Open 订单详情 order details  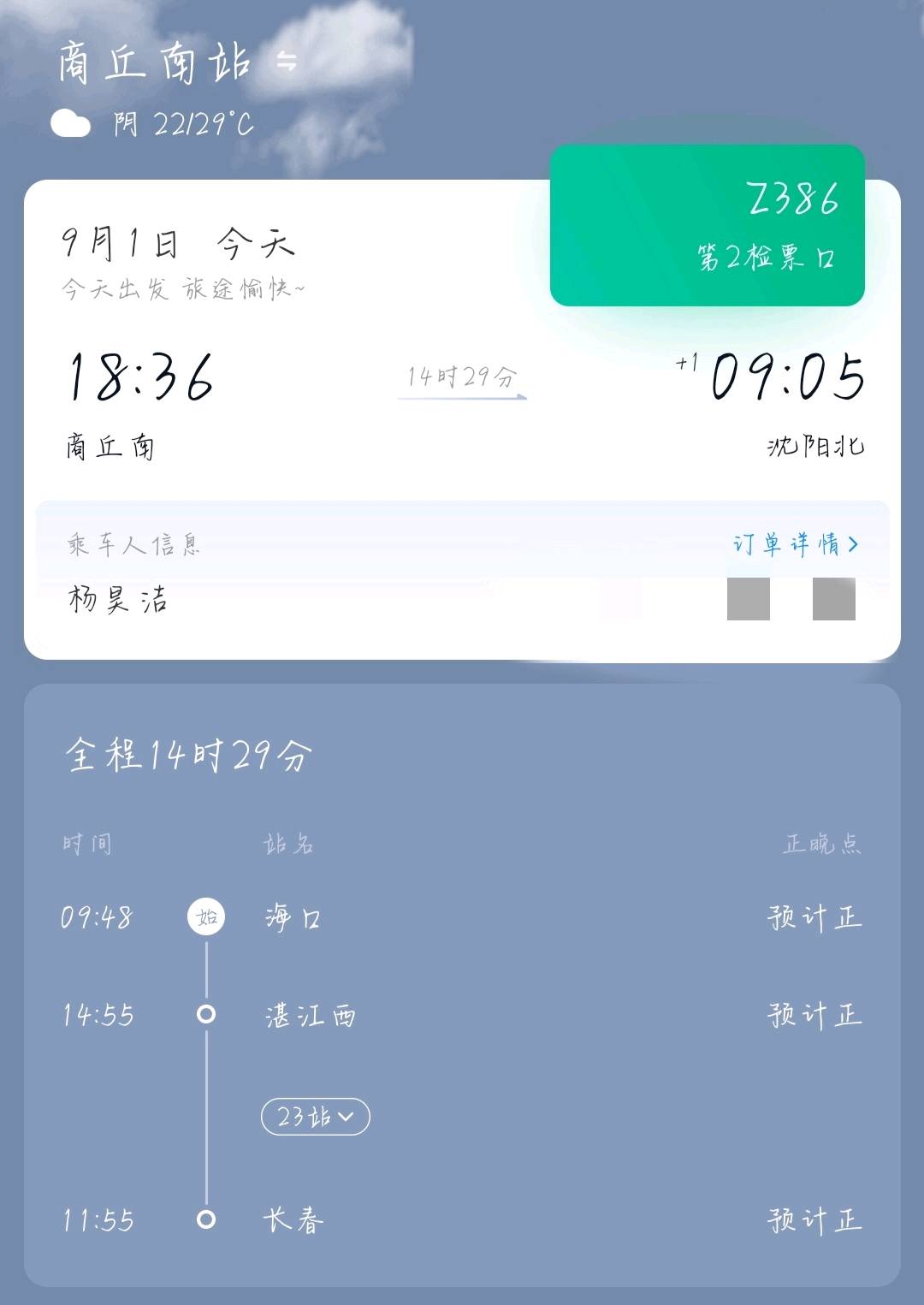tap(795, 544)
